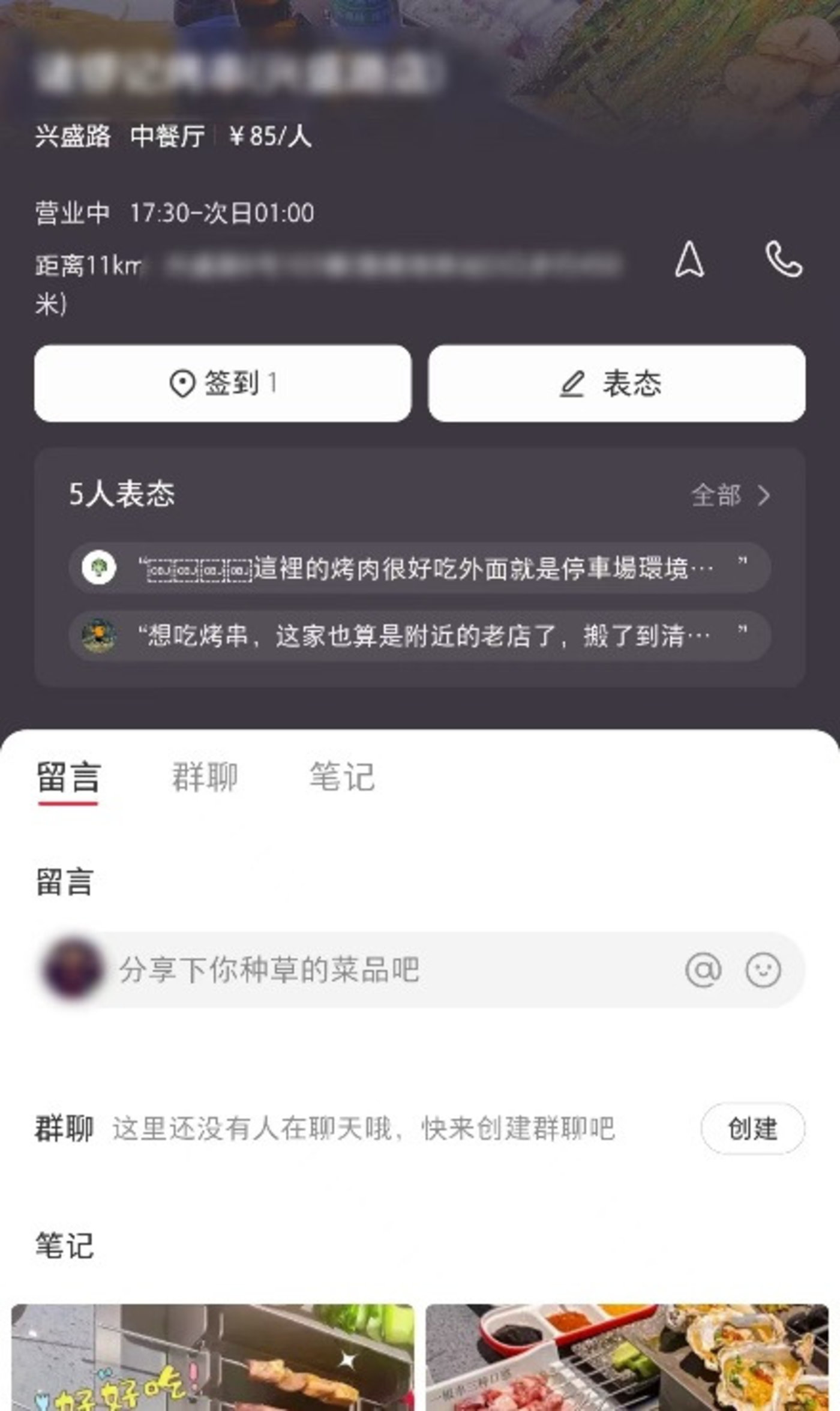Tap the 签到 check-in button
This screenshot has width=840, height=1411.
(223, 384)
